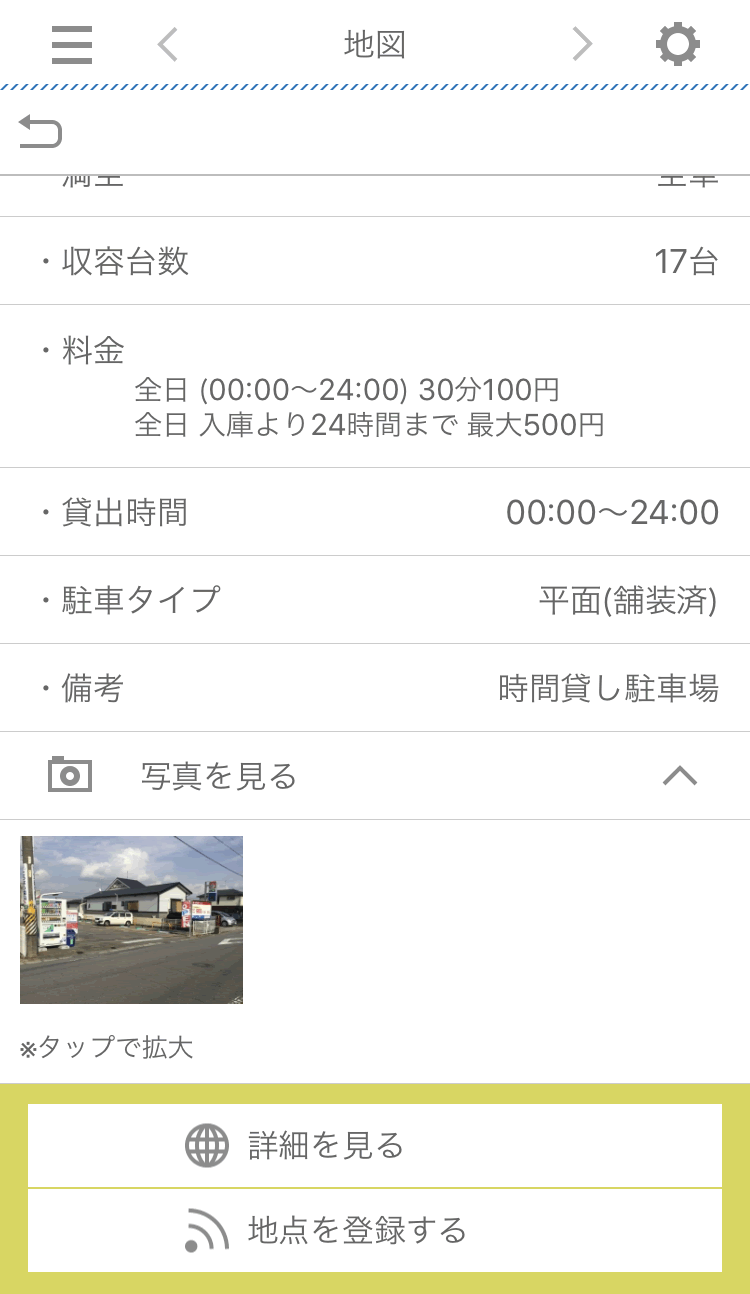
Task: Open the hamburger menu
Action: [72, 45]
